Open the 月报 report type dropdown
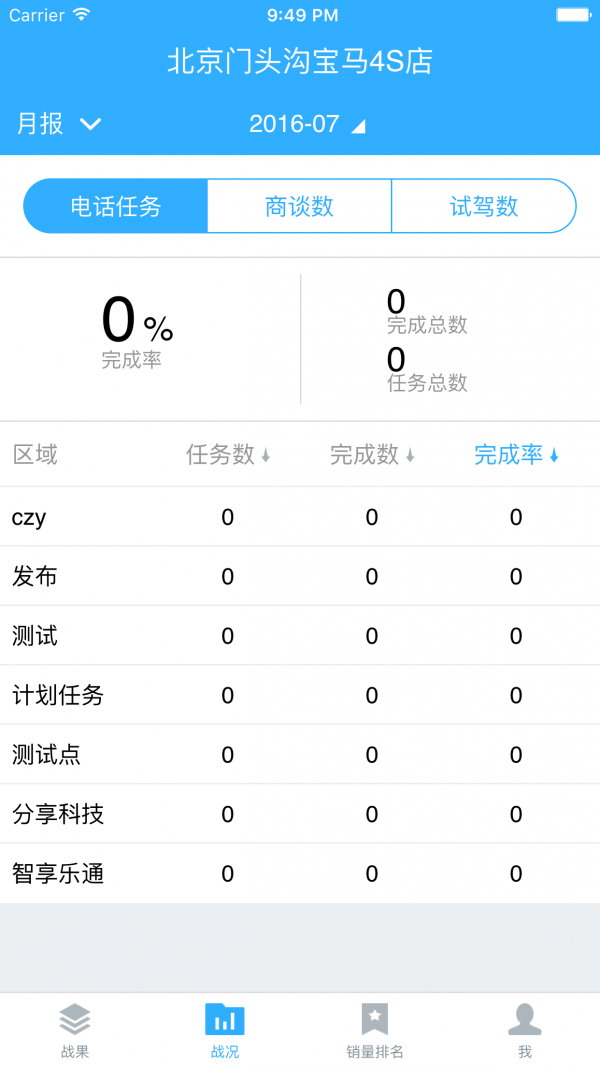The image size is (600, 1067). pyautogui.click(x=59, y=124)
